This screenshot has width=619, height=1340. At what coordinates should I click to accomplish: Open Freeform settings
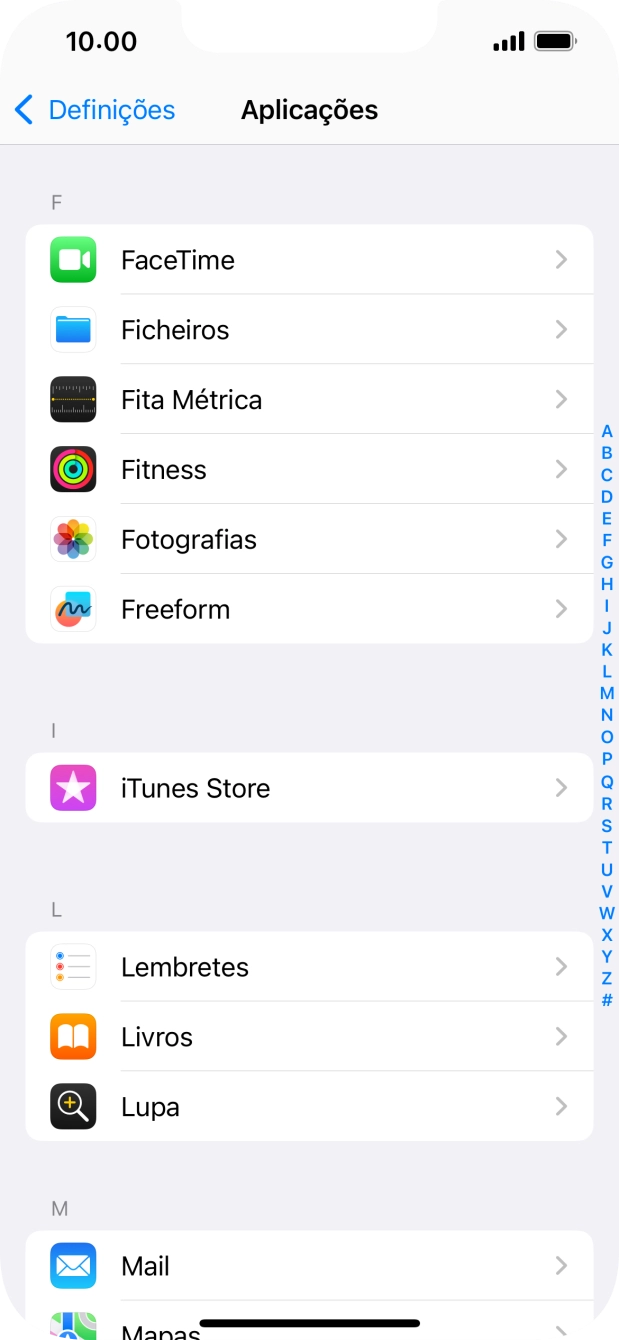coord(309,609)
